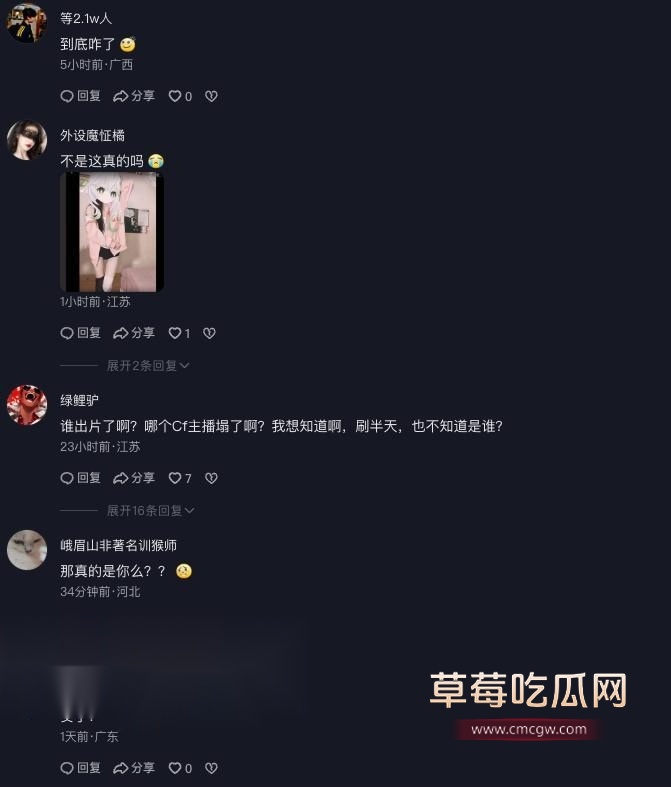Share the 1天前 广东 comment
The image size is (671, 787).
(x=133, y=768)
